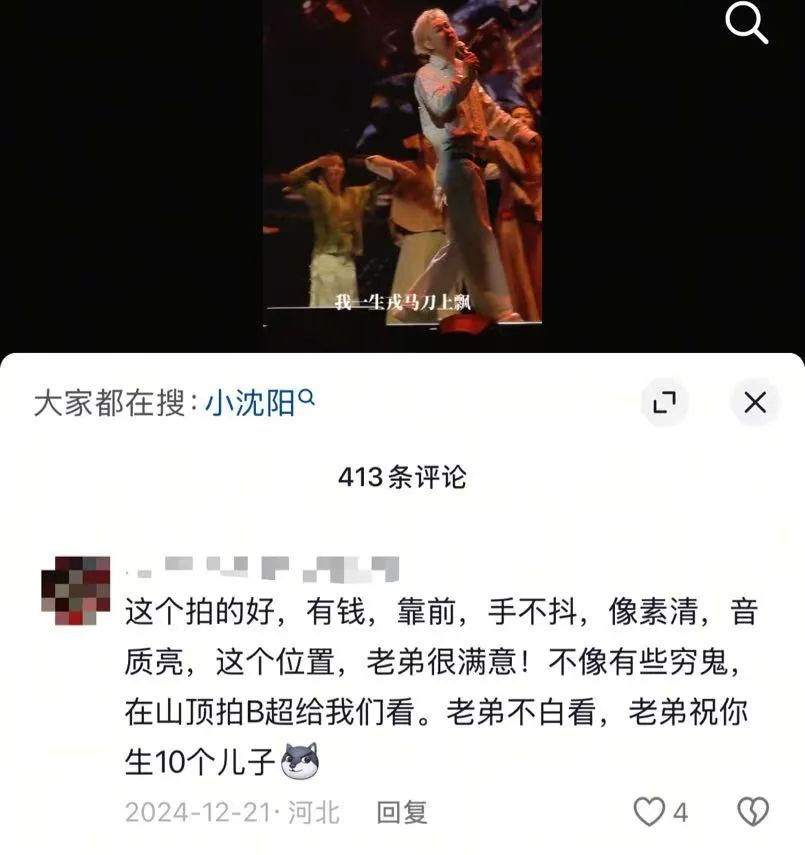Expand the comments panel to full screen
Image resolution: width=805 pixels, height=855 pixels.
(664, 403)
